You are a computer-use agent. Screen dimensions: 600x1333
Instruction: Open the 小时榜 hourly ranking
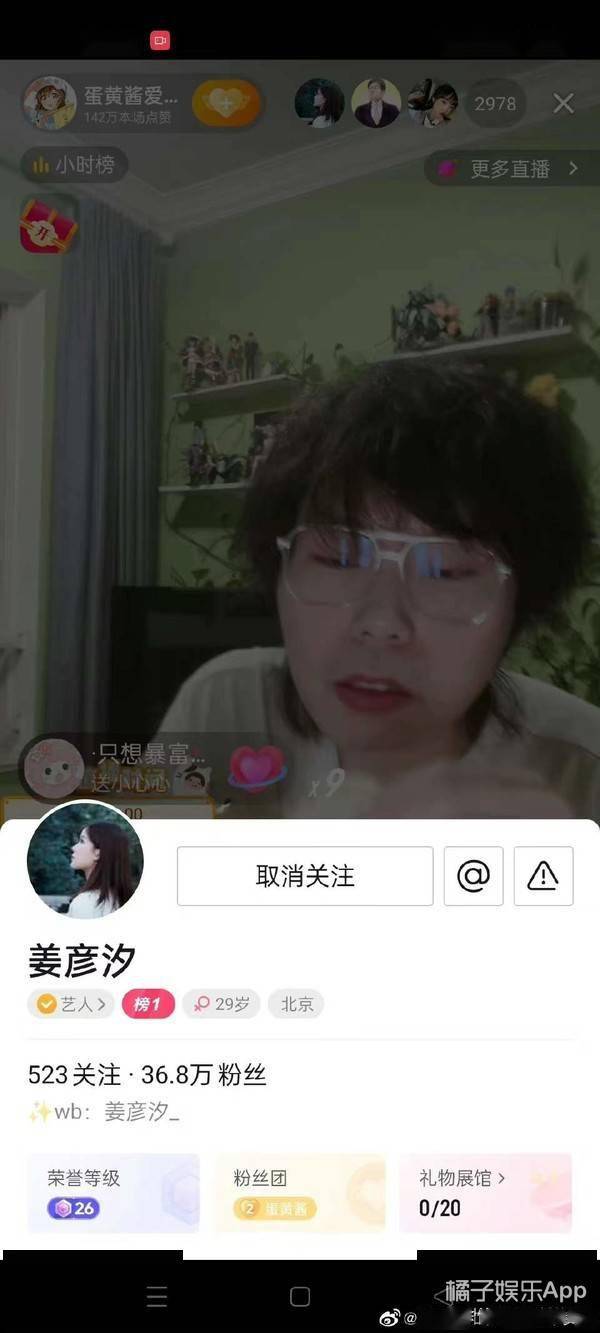pyautogui.click(x=74, y=165)
